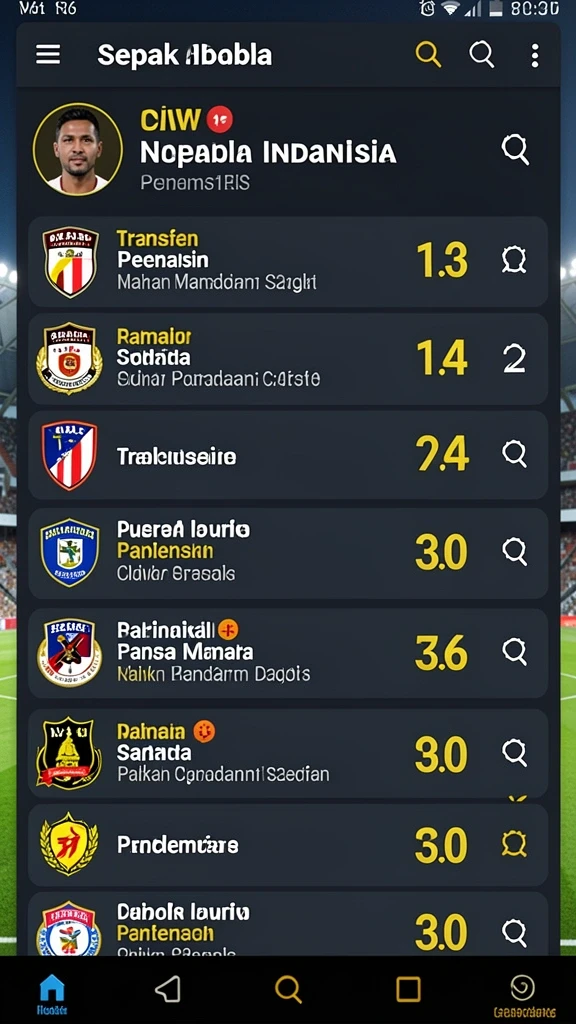Open the Dalnaia Sanada row
Screen dimensions: 576x1024
[288, 753]
